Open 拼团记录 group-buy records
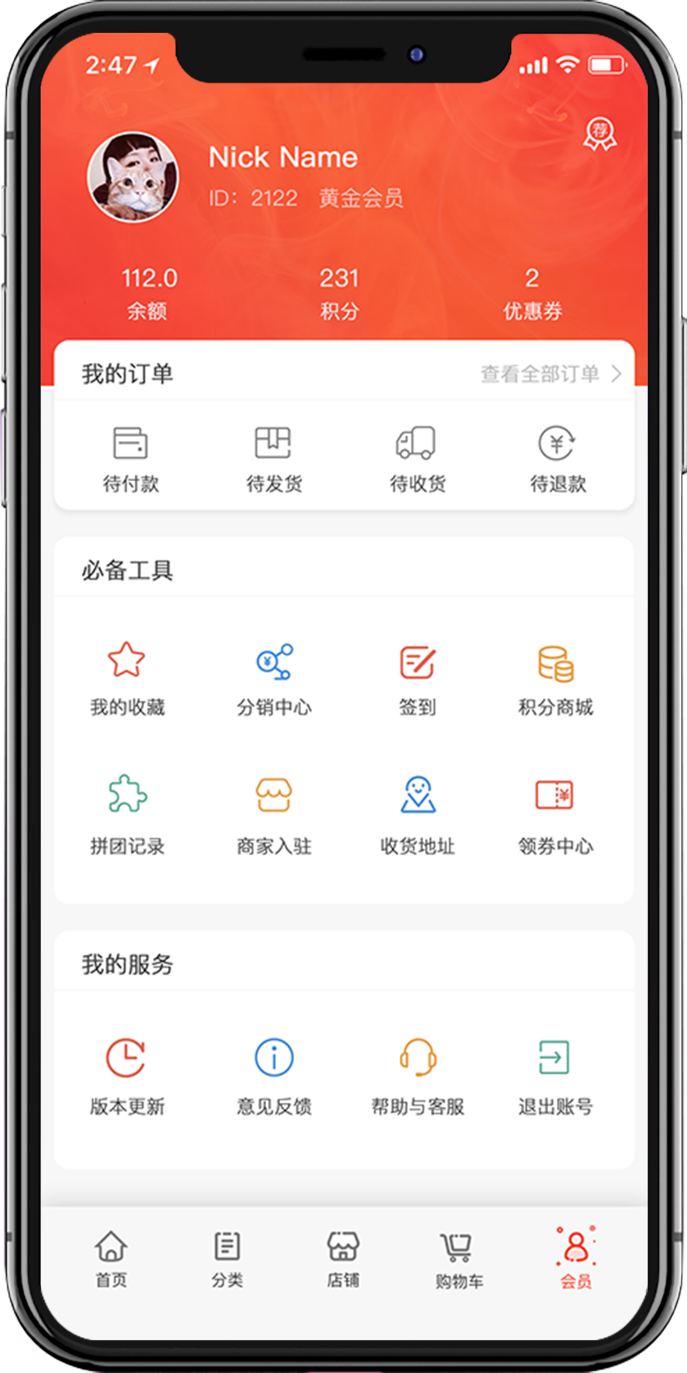This screenshot has width=687, height=1373. [127, 815]
